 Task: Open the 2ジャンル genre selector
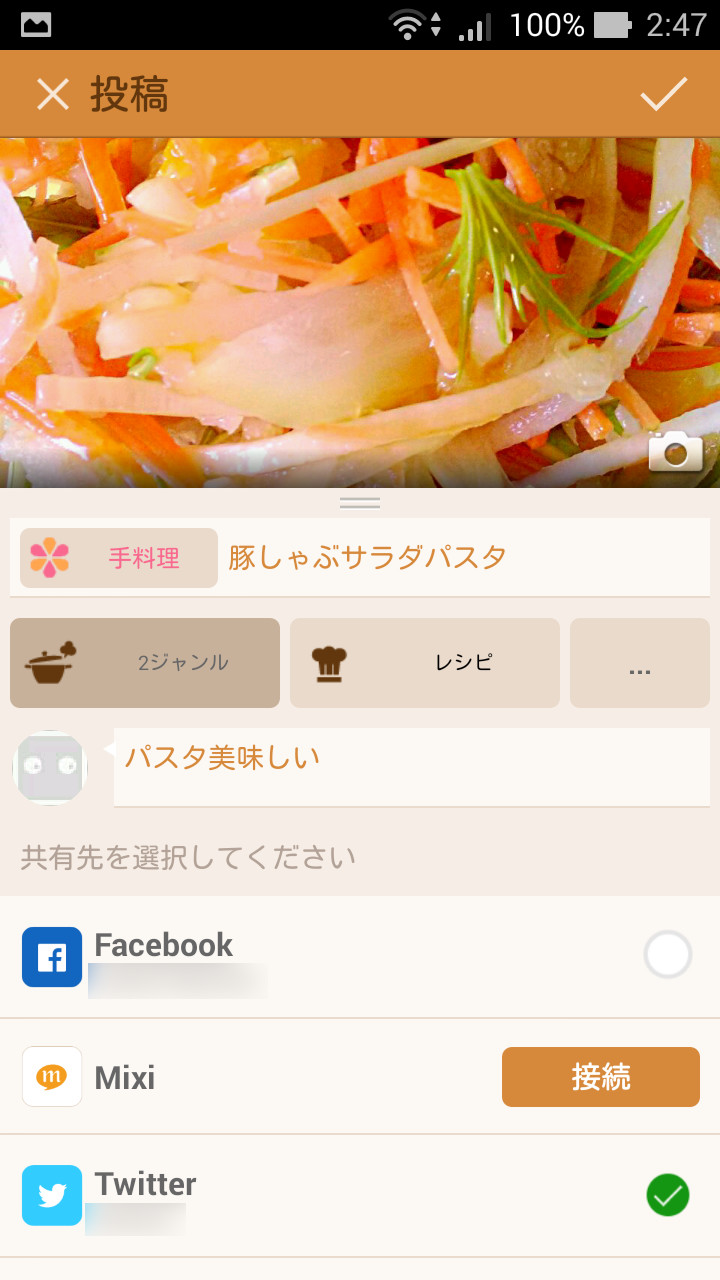[144, 662]
